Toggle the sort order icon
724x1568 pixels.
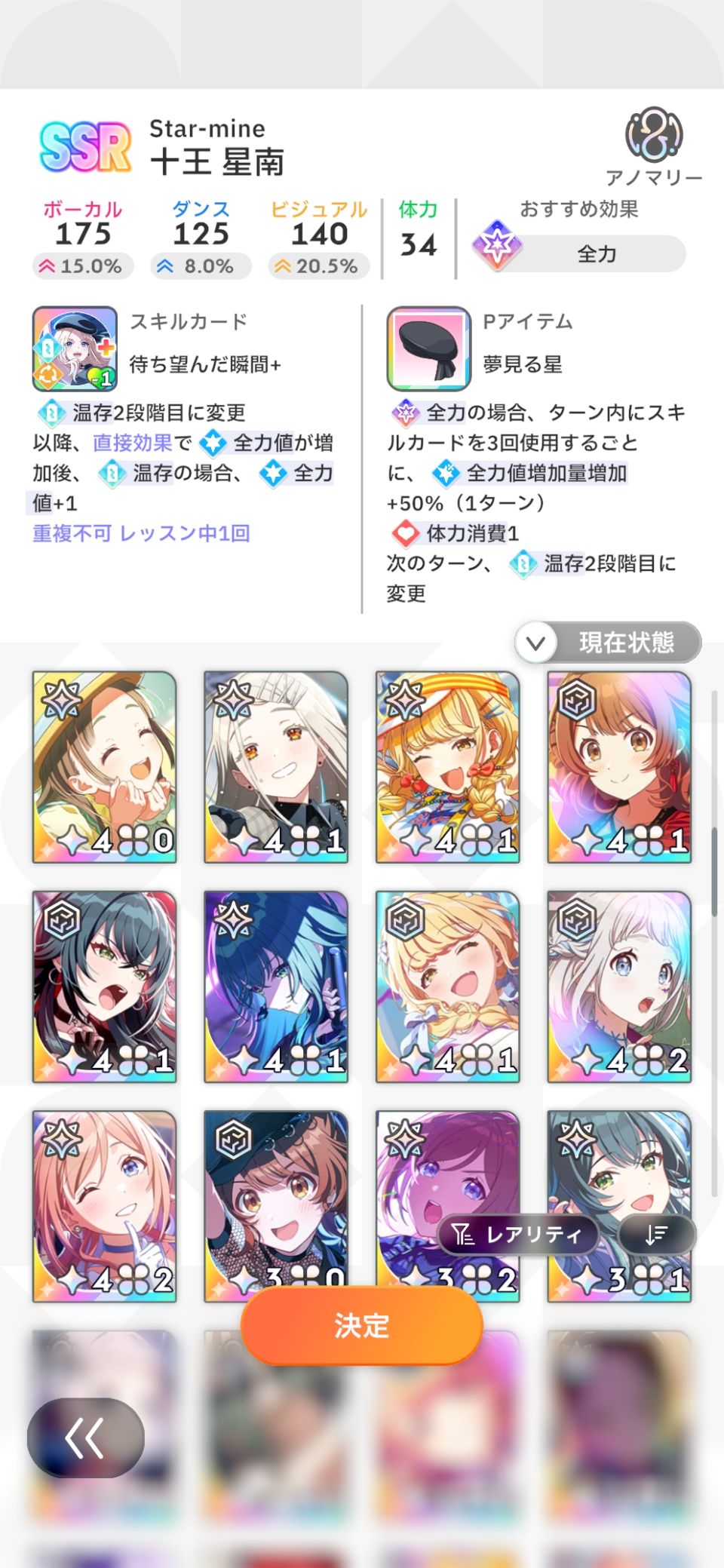click(x=656, y=1235)
